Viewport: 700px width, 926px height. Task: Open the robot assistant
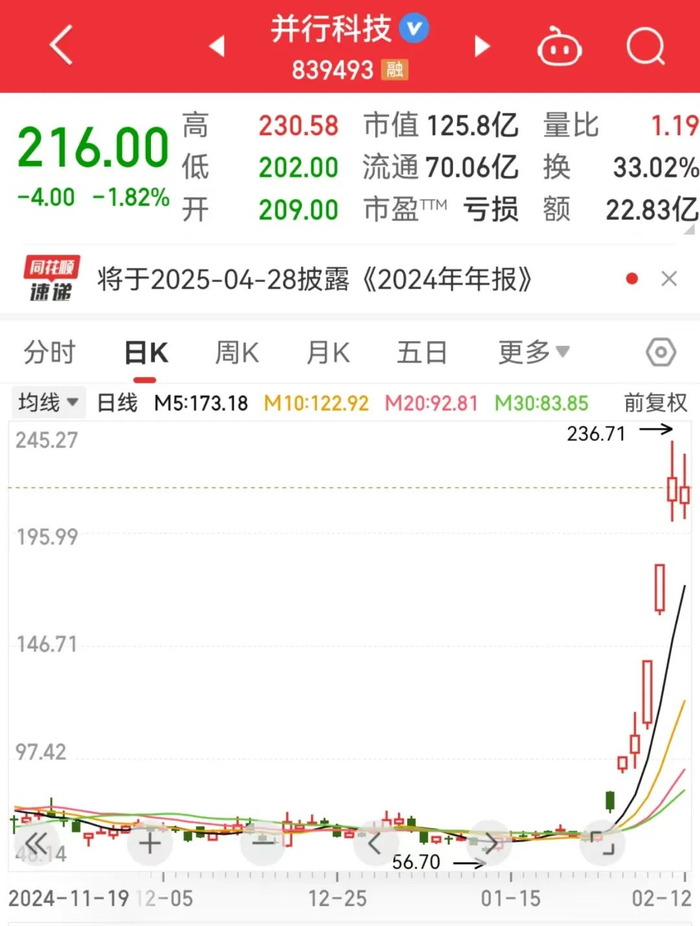point(560,46)
